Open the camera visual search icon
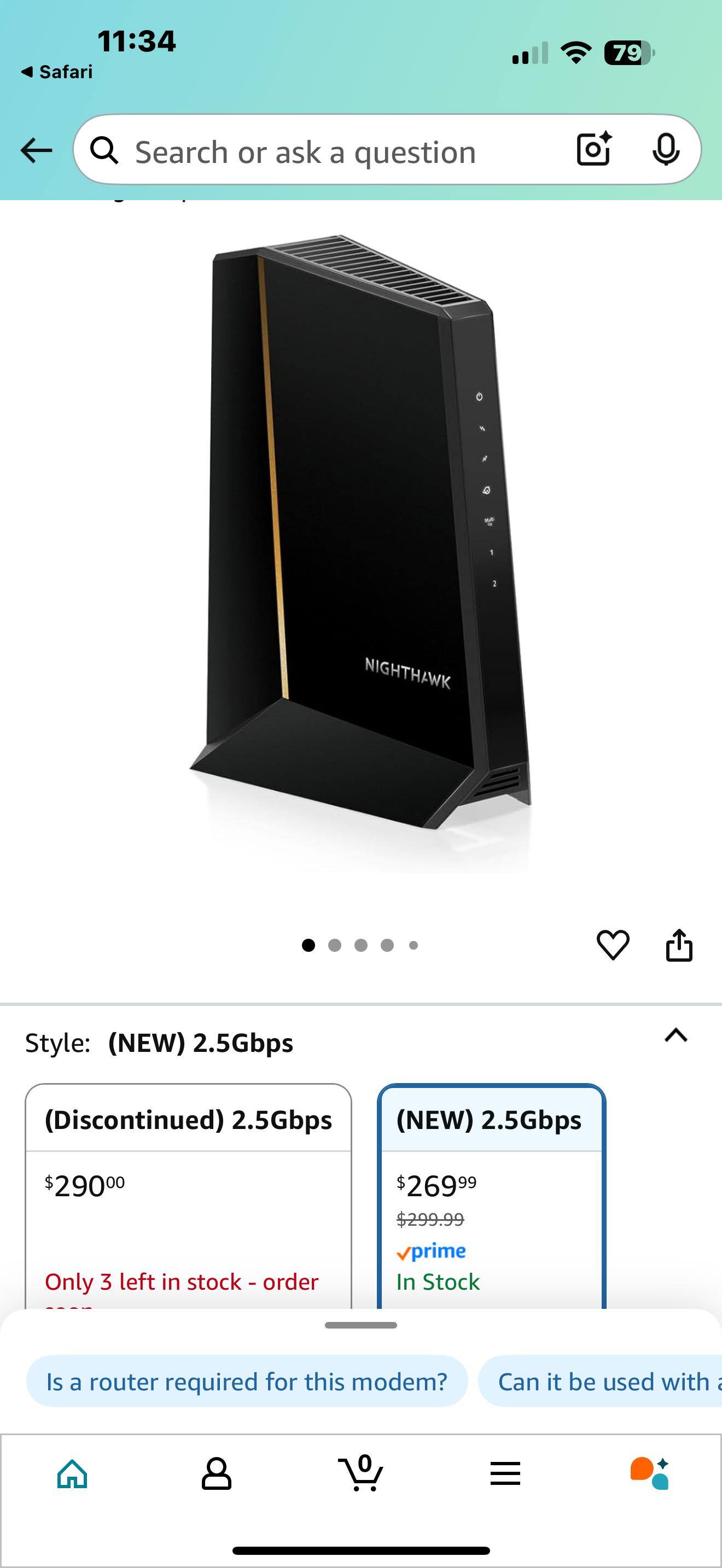The width and height of the screenshot is (722, 1568). click(593, 150)
